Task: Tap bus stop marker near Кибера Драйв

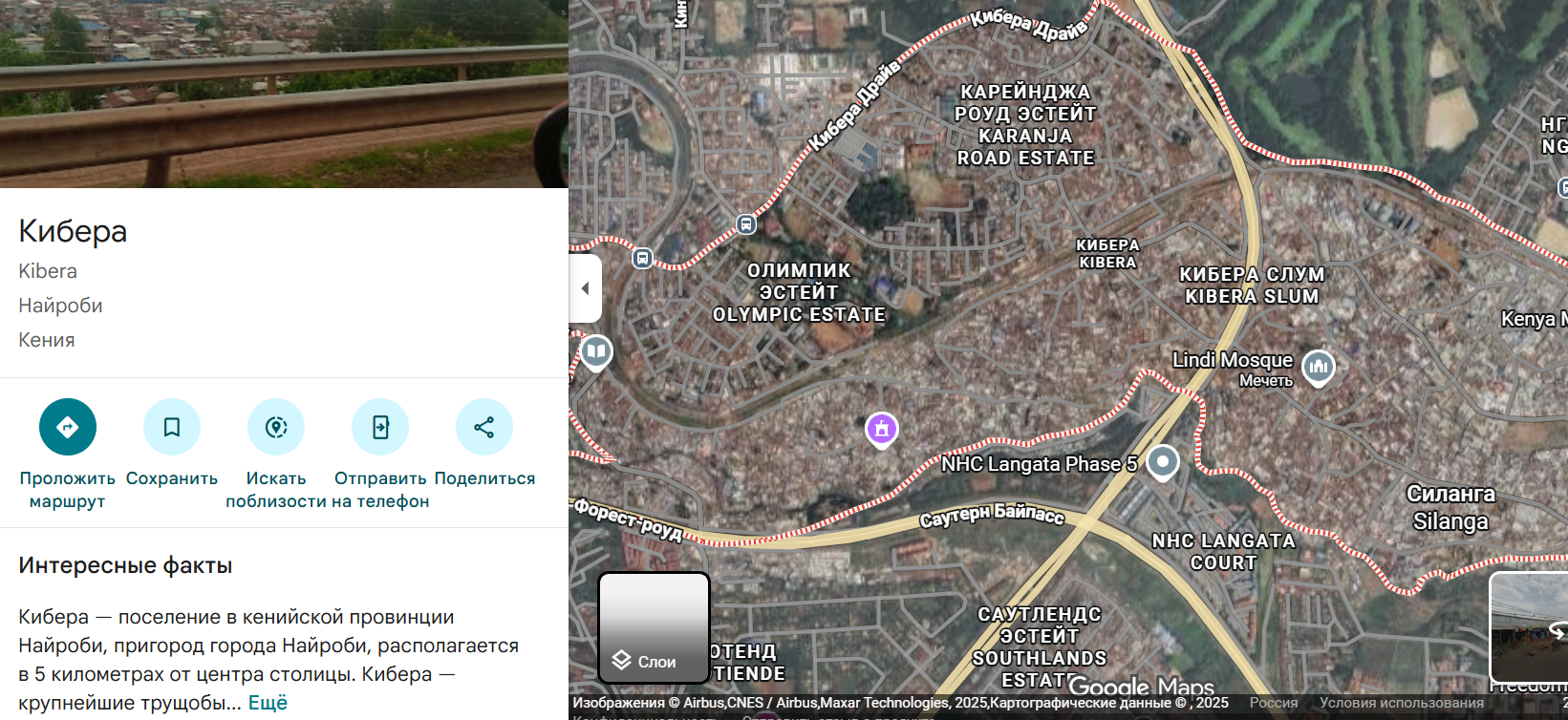Action: click(746, 224)
